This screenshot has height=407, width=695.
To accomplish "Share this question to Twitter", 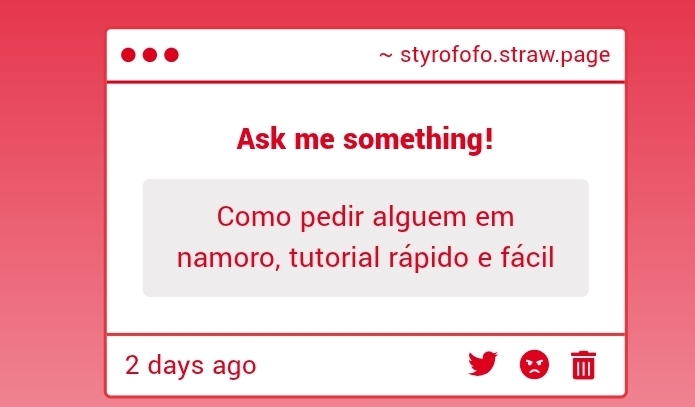I will click(483, 365).
